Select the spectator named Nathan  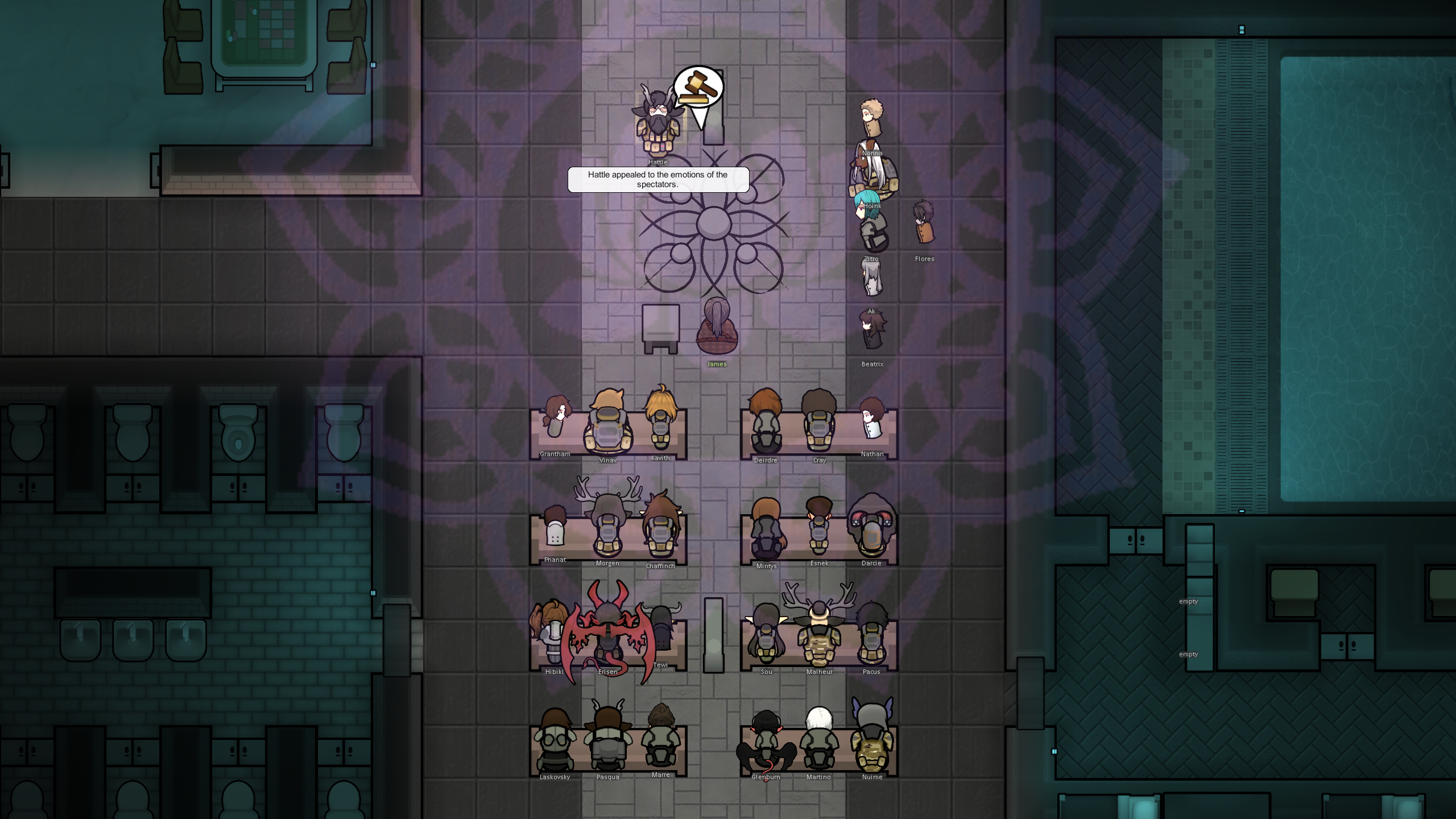[871, 421]
